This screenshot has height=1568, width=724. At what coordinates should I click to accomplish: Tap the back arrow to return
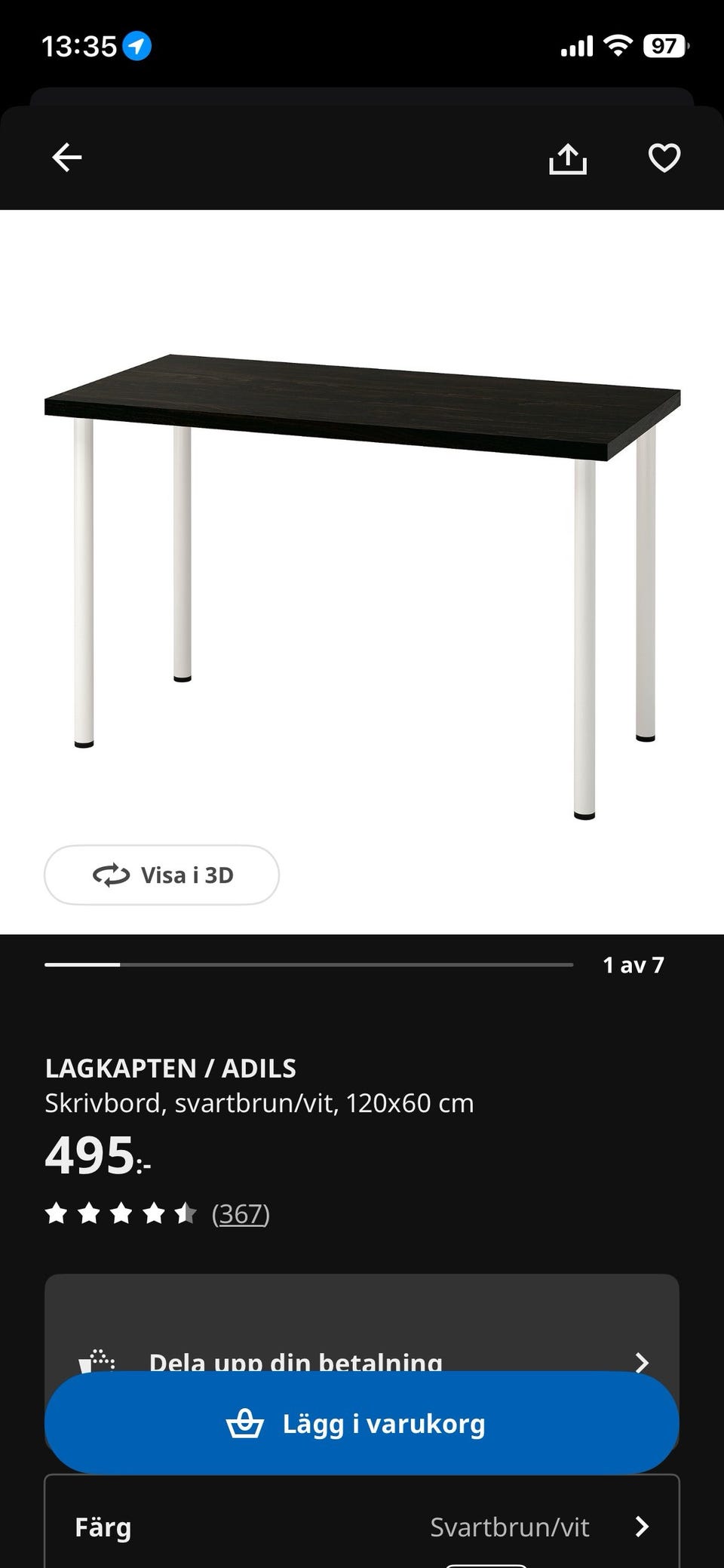66,158
